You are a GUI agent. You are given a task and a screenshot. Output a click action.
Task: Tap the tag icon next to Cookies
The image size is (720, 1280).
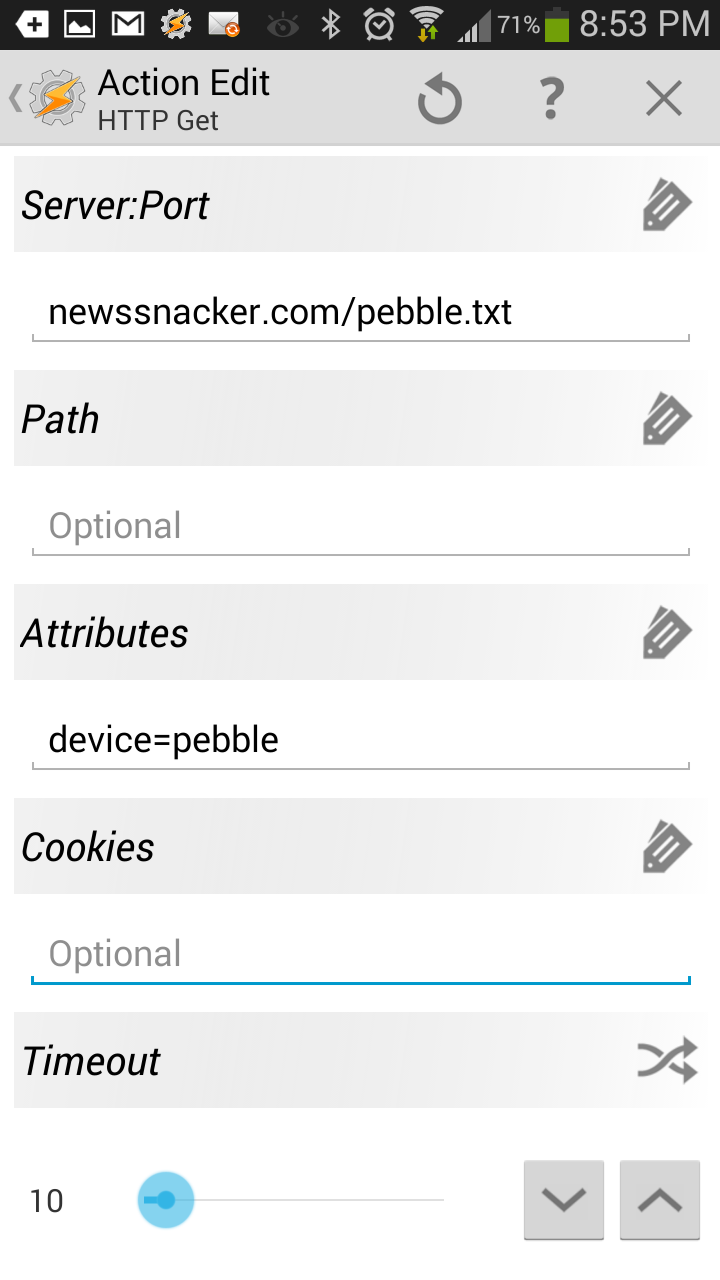[x=667, y=847]
